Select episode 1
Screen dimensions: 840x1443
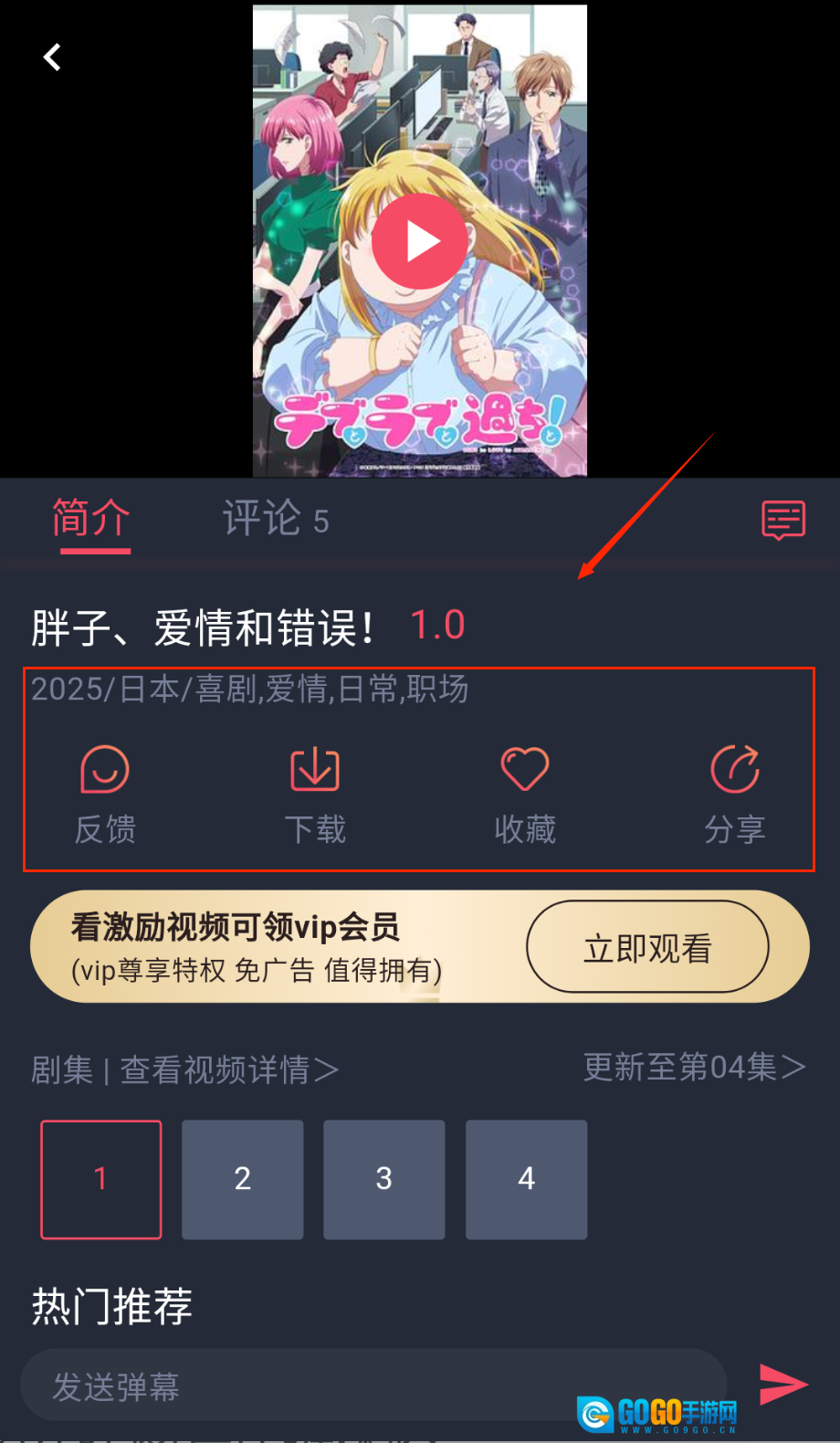click(101, 1179)
